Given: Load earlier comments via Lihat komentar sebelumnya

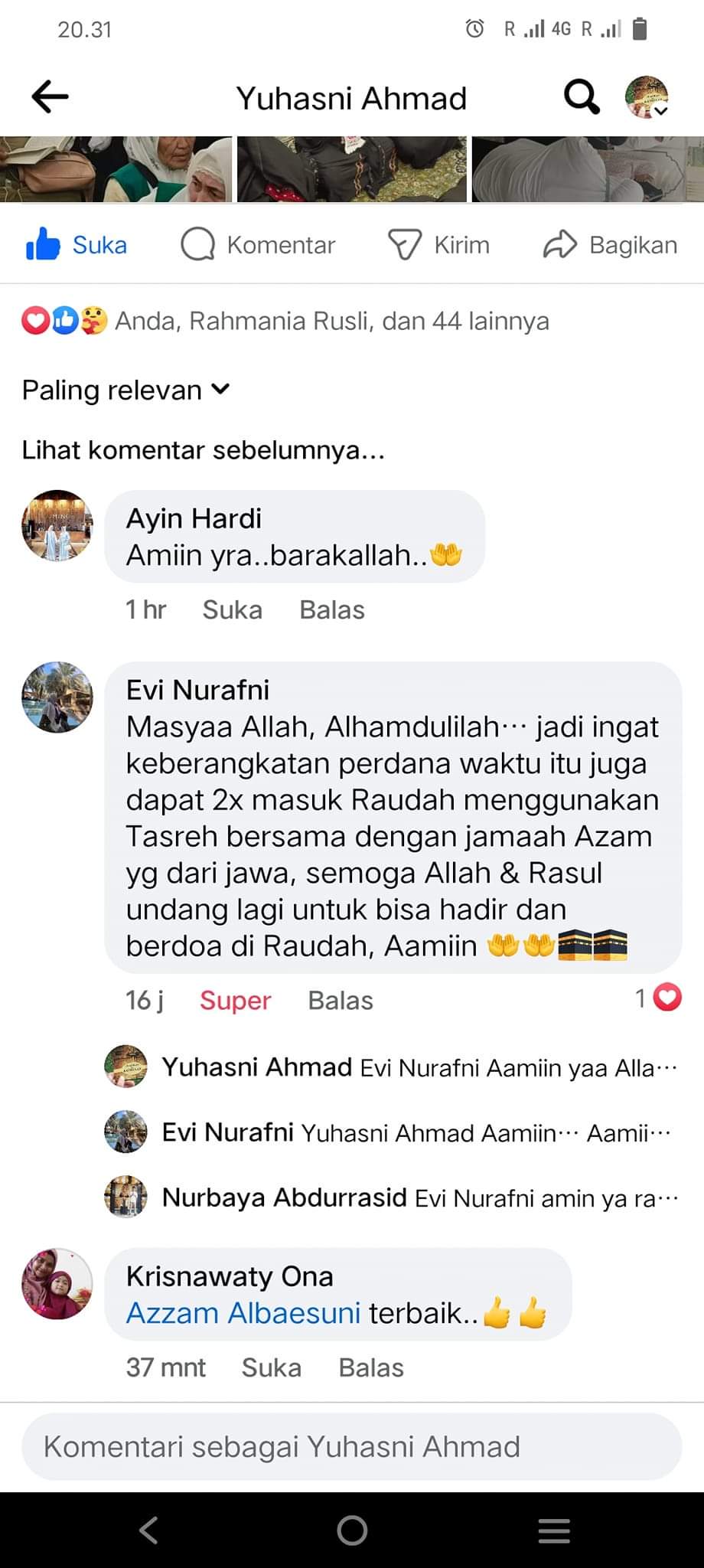Looking at the screenshot, I should tap(203, 450).
